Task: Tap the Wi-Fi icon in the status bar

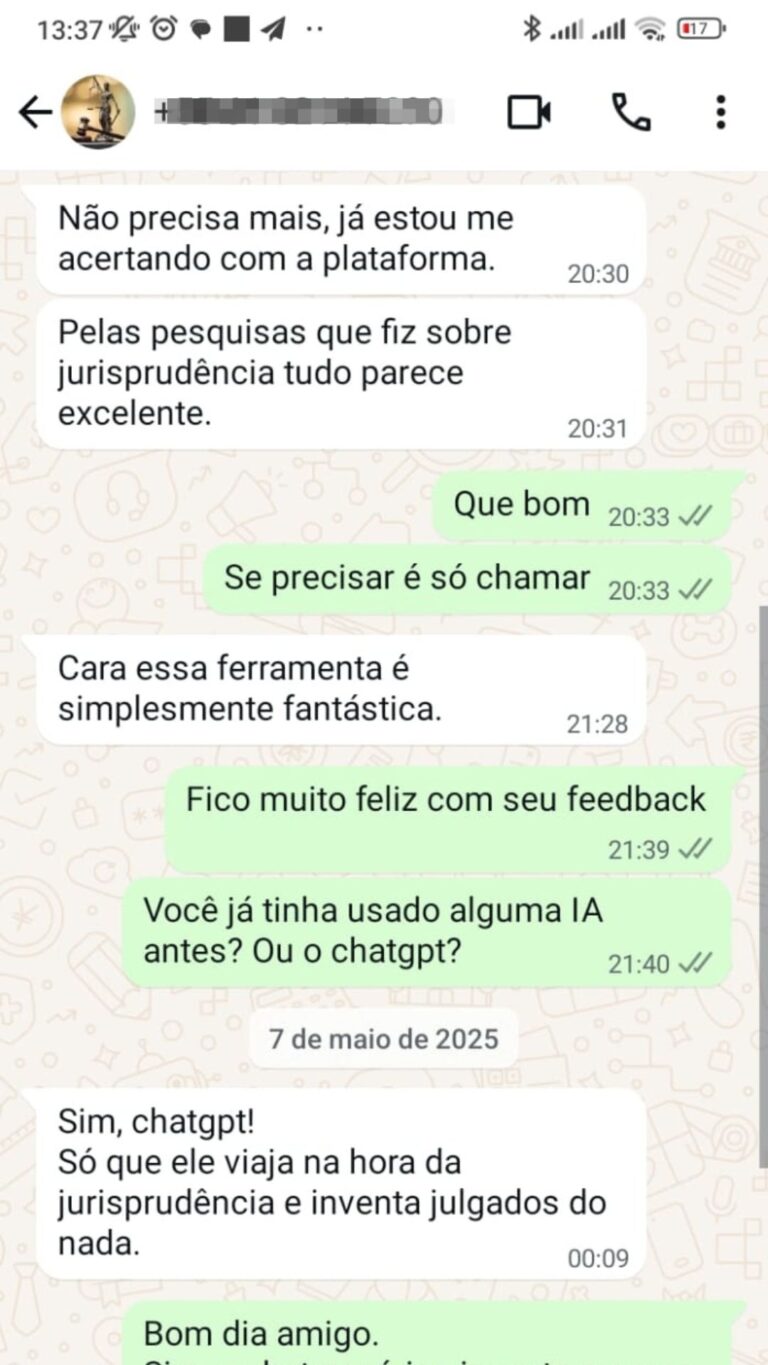Action: coord(651,27)
